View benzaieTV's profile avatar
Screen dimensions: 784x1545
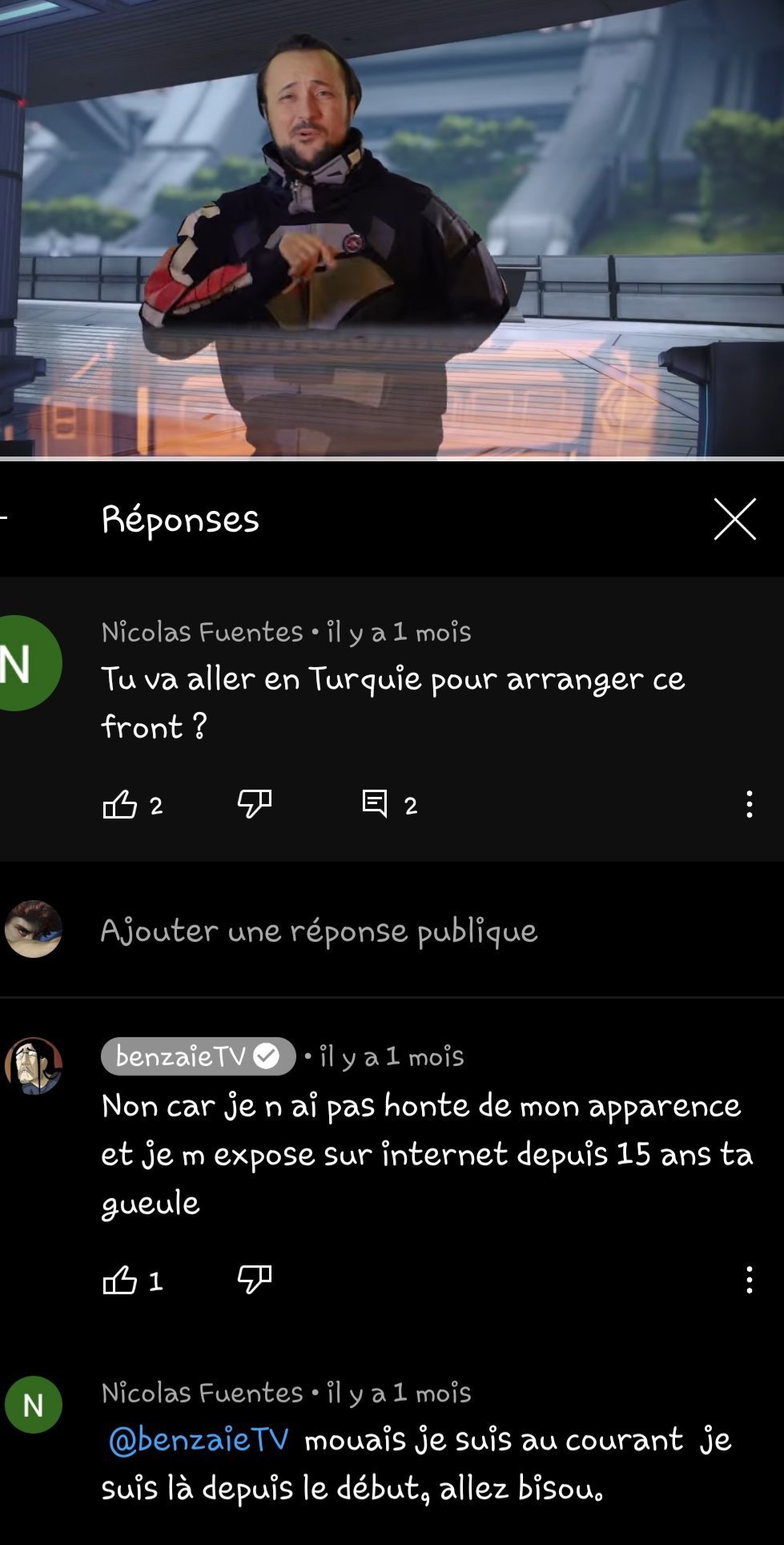[x=34, y=1066]
